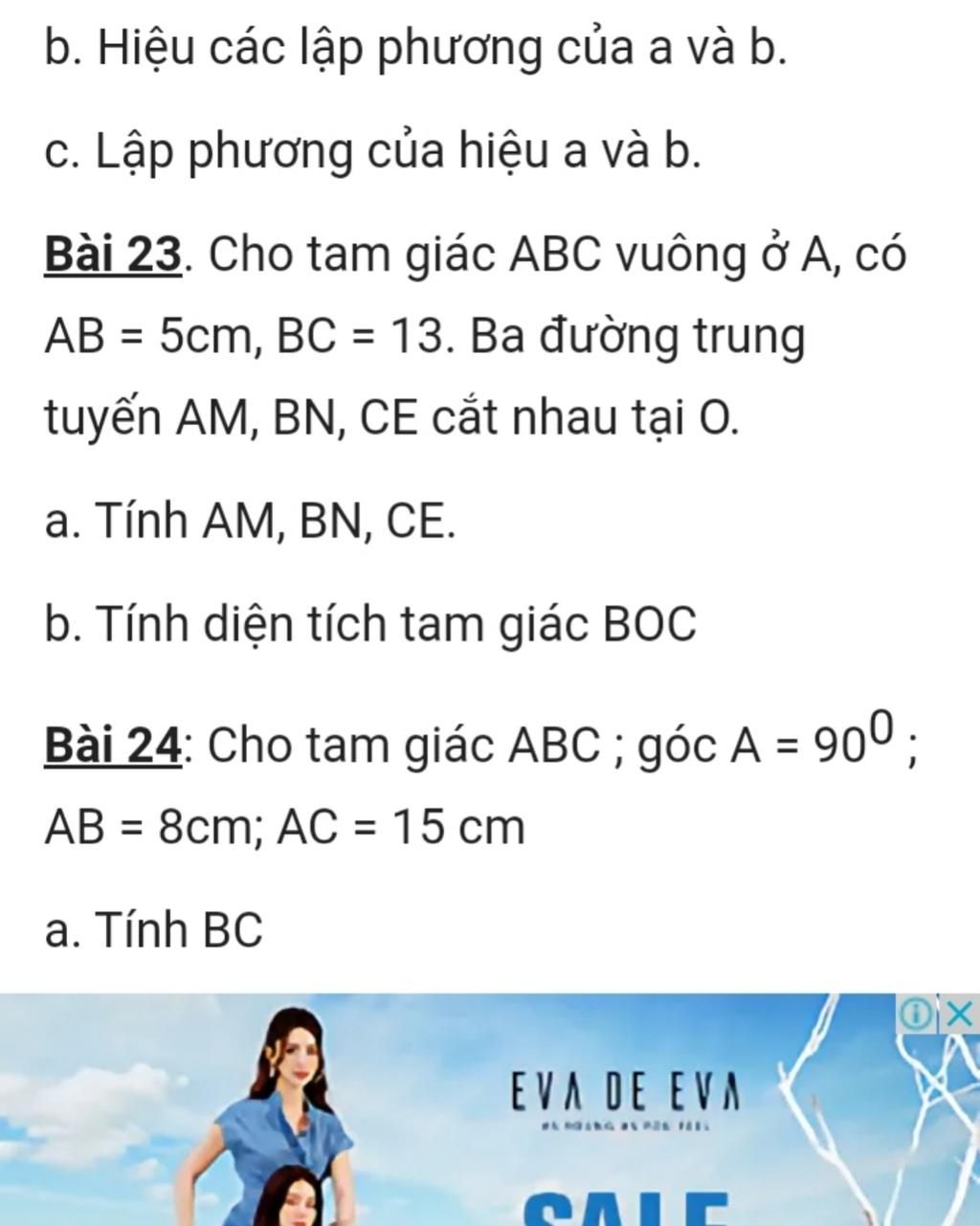Open the ad info icon

tap(917, 1014)
